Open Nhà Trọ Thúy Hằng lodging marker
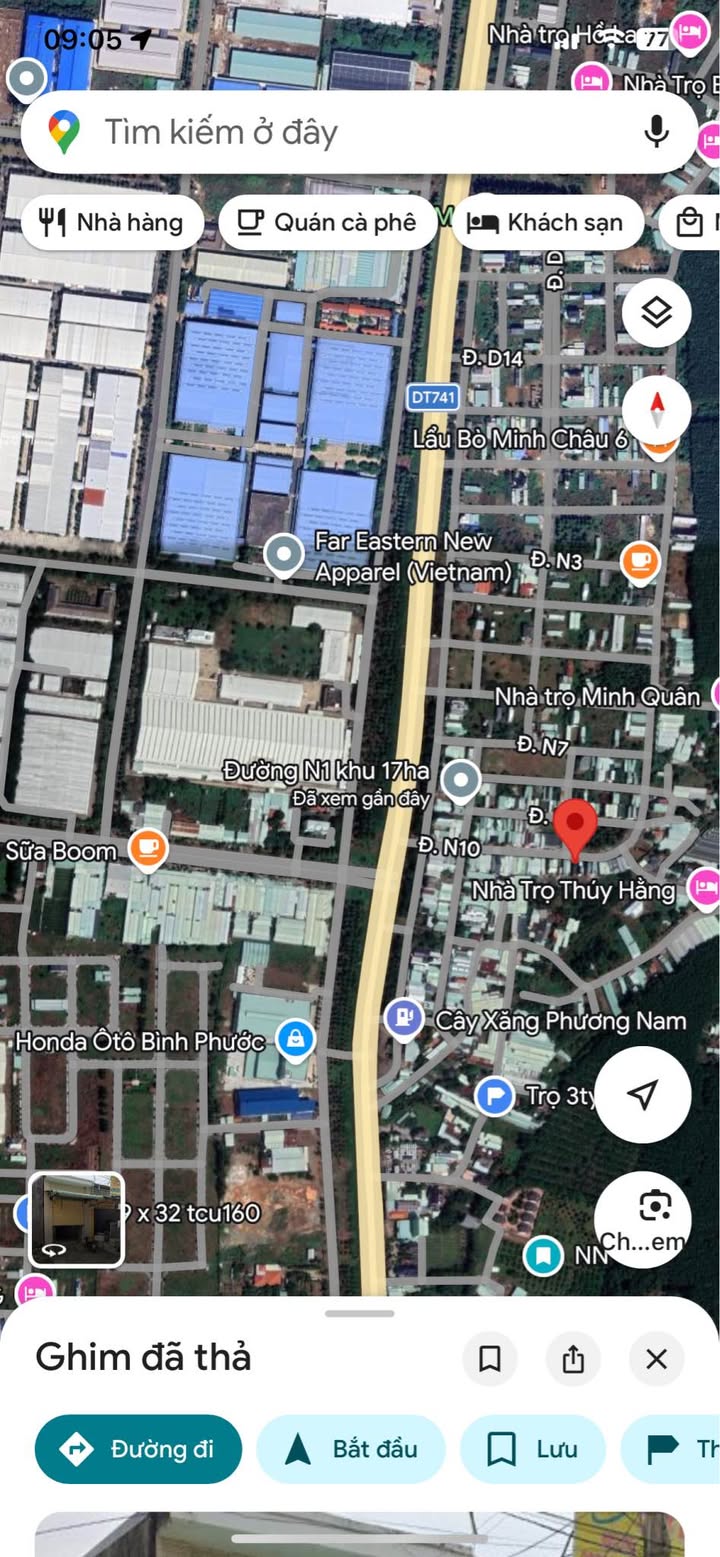 click(x=705, y=887)
